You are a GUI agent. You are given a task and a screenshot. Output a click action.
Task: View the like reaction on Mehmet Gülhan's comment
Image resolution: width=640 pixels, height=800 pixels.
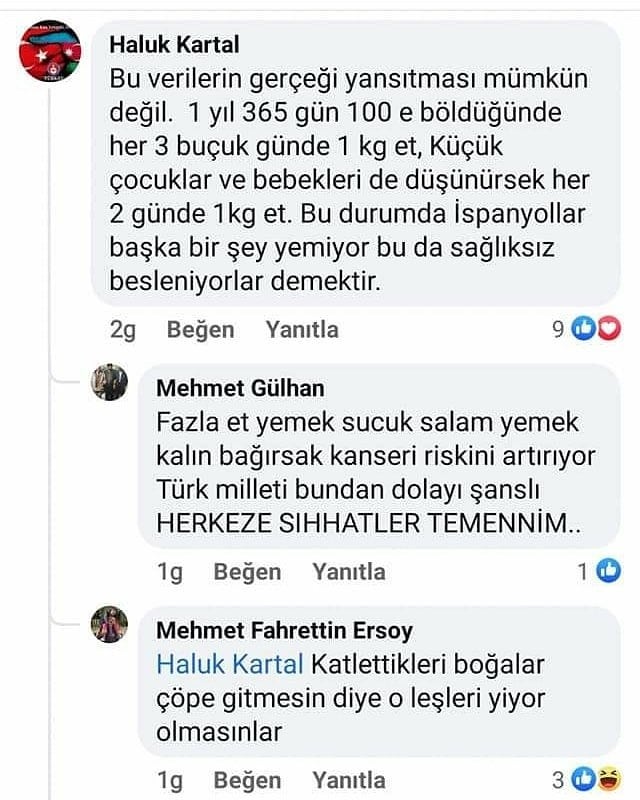point(599,571)
